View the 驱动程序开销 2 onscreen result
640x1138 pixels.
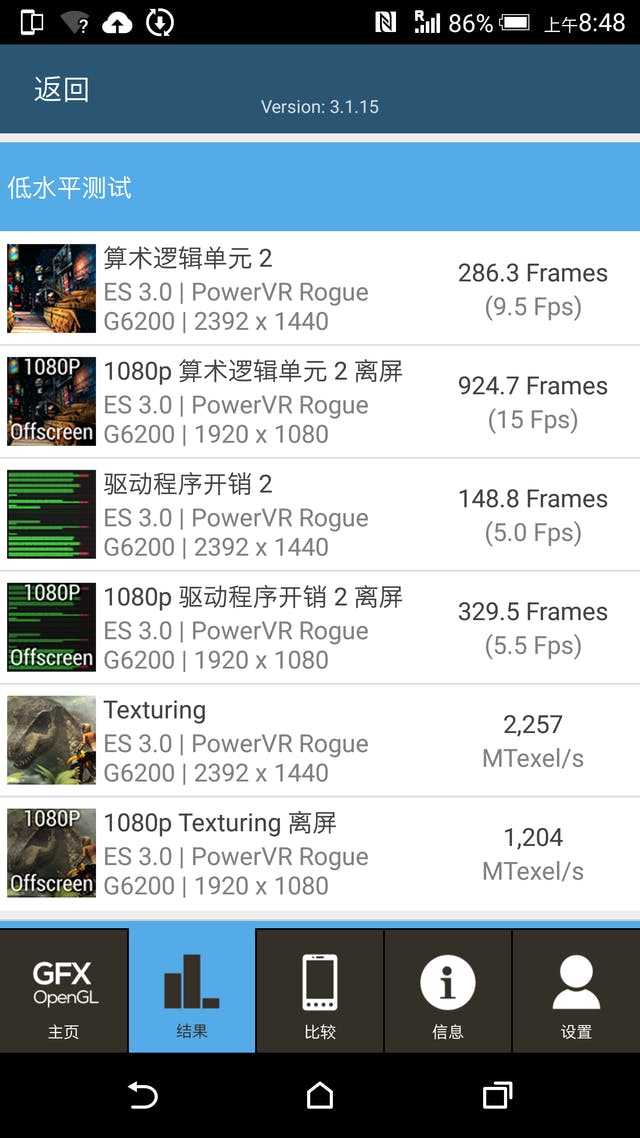[320, 515]
